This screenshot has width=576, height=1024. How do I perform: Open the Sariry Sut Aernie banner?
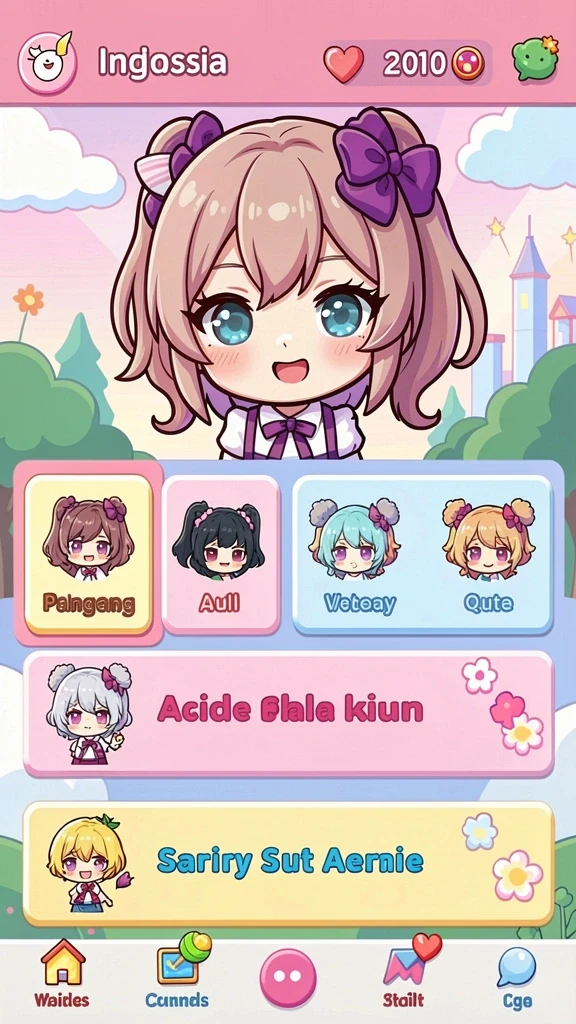(x=288, y=863)
